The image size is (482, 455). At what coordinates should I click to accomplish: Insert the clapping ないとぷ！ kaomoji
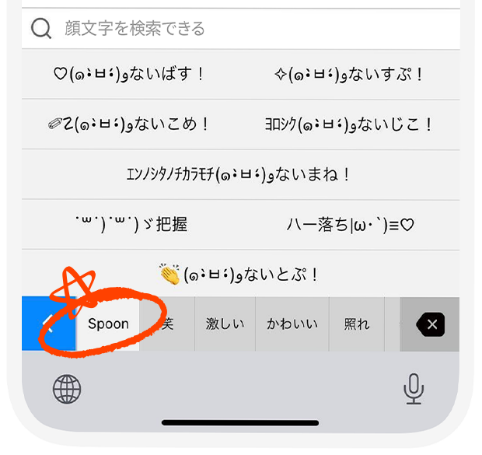[241, 275]
